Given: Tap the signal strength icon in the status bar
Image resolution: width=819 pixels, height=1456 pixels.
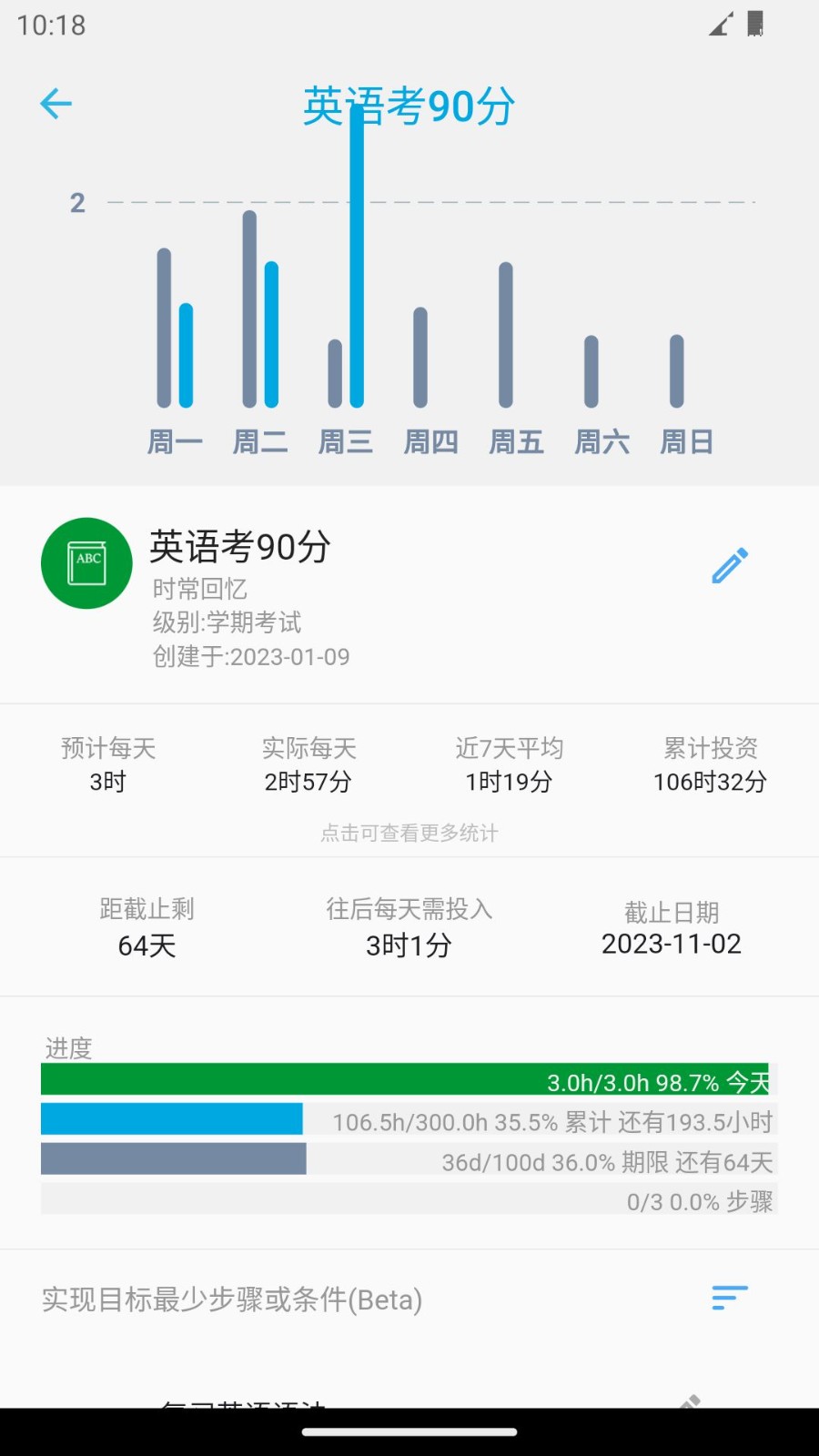Looking at the screenshot, I should click(x=719, y=25).
